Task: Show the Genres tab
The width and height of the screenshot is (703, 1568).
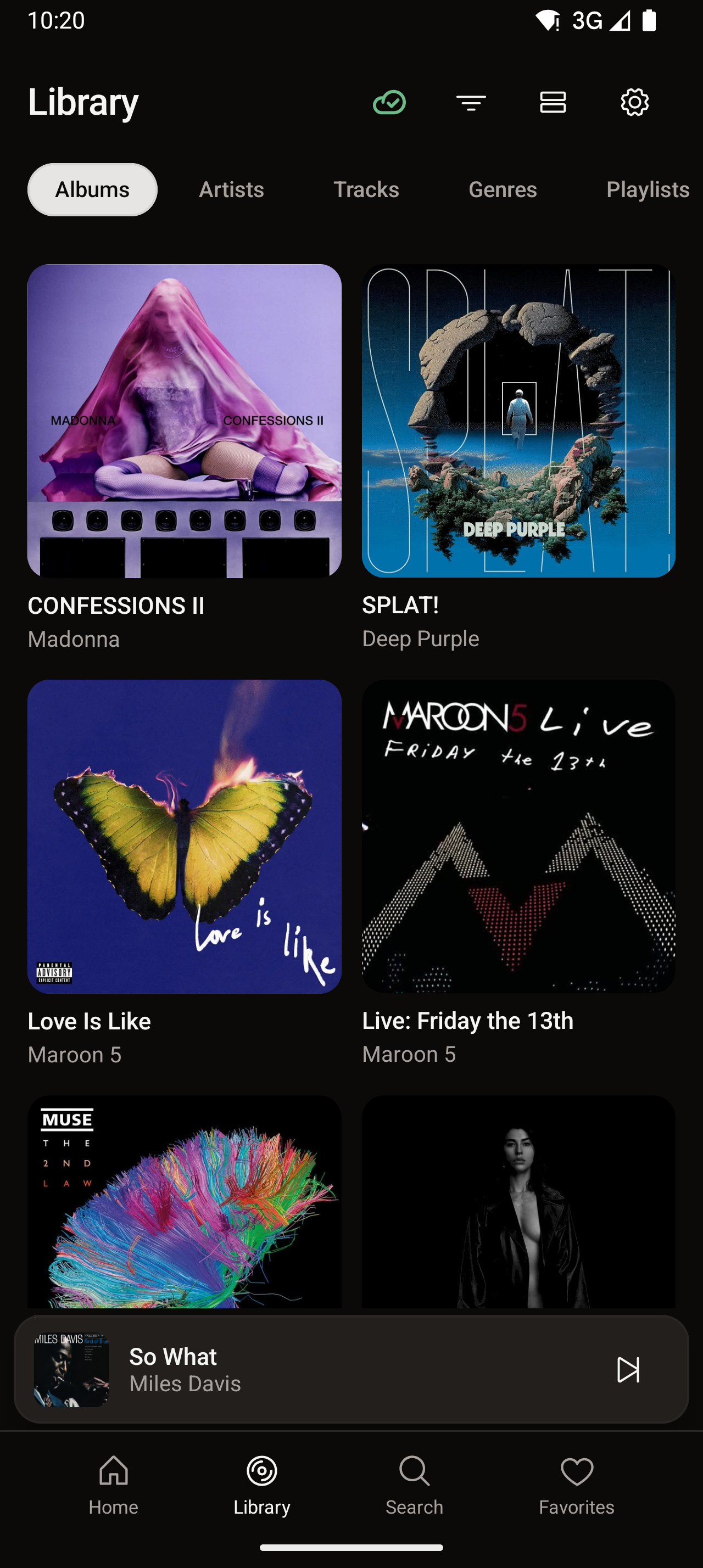Action: point(503,189)
